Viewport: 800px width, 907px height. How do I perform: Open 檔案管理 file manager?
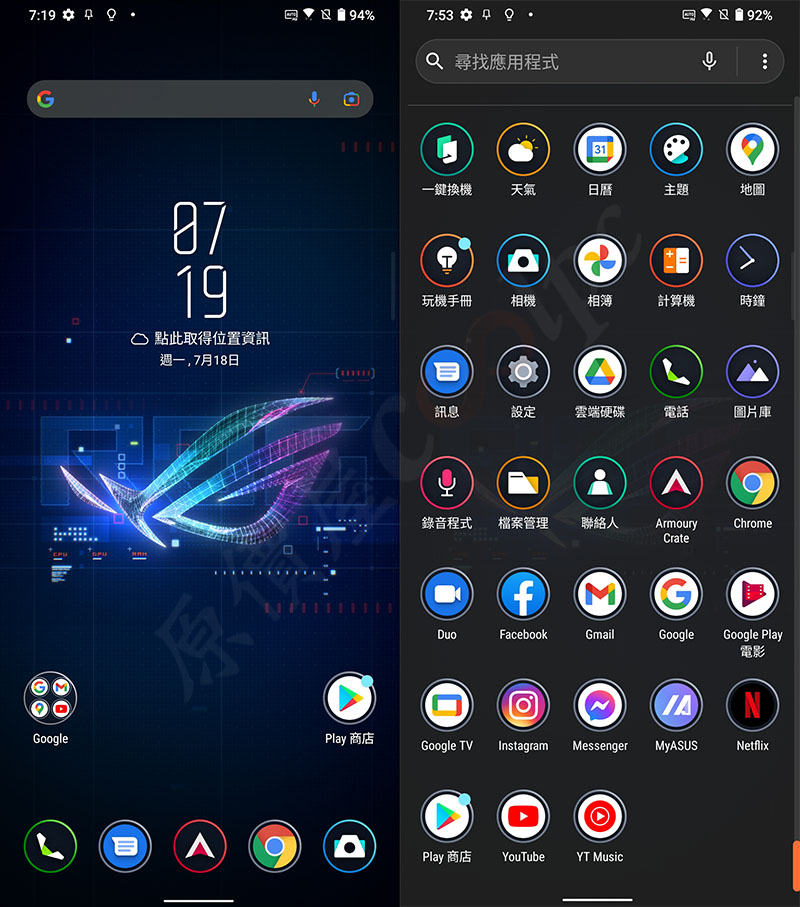tap(523, 484)
